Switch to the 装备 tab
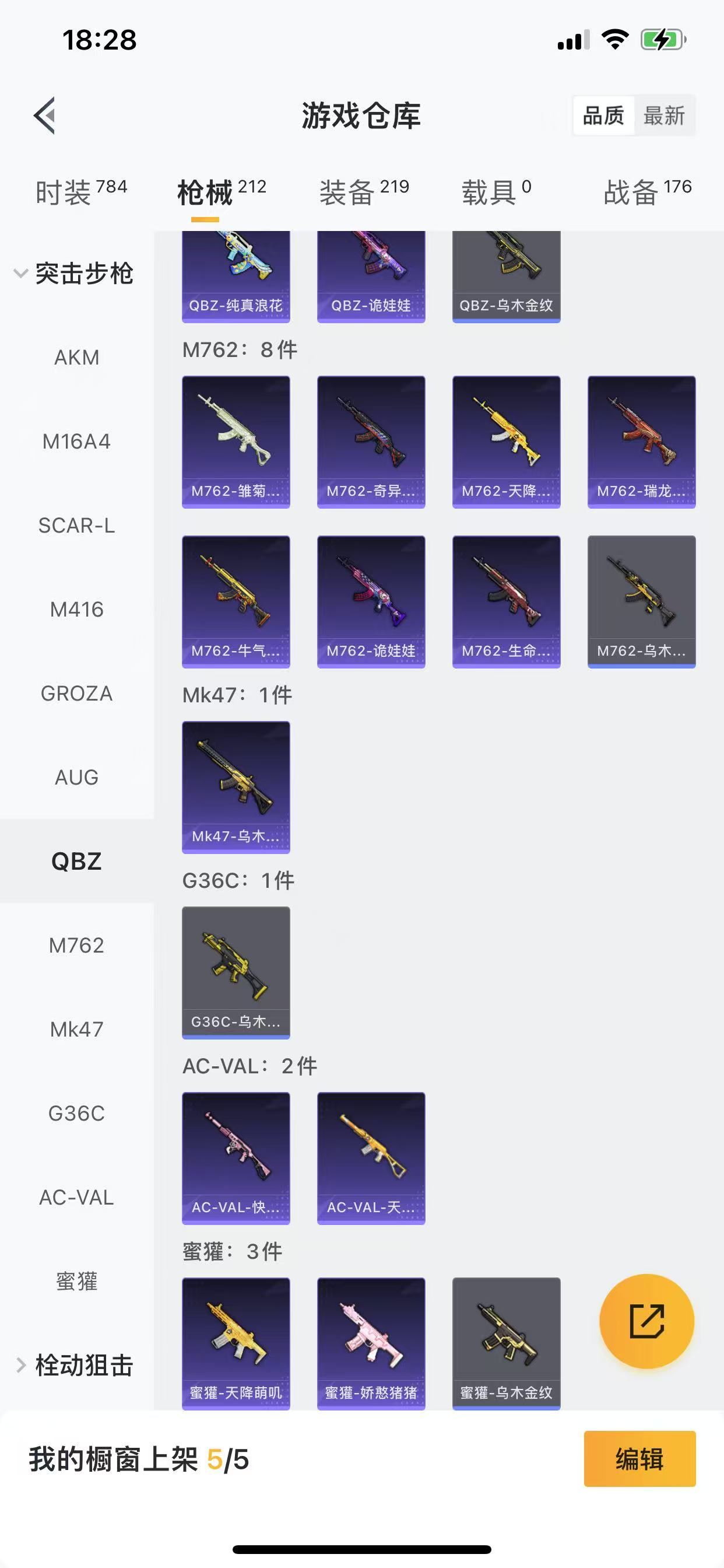The width and height of the screenshot is (724, 1568). click(364, 192)
